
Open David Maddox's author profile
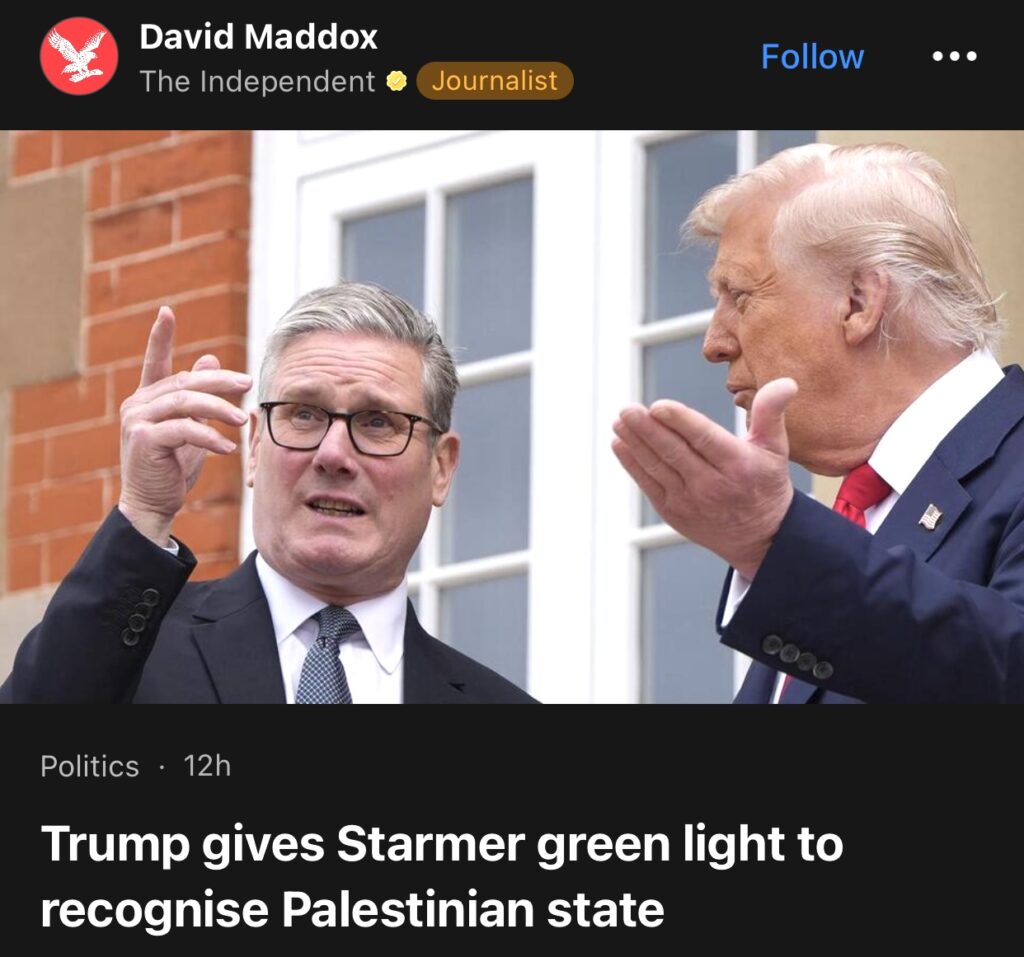tap(258, 38)
